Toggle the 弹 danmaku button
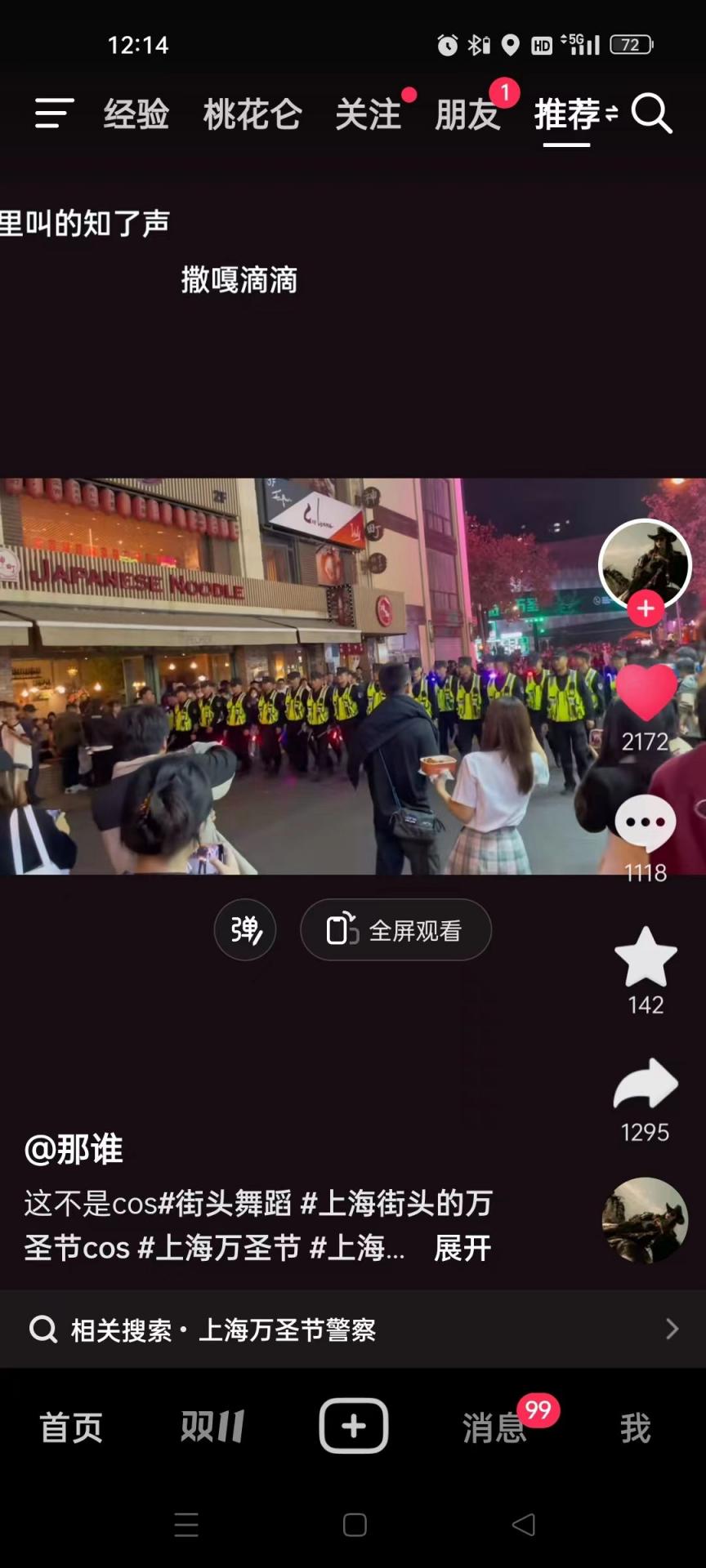The width and height of the screenshot is (706, 1568). 245,930
